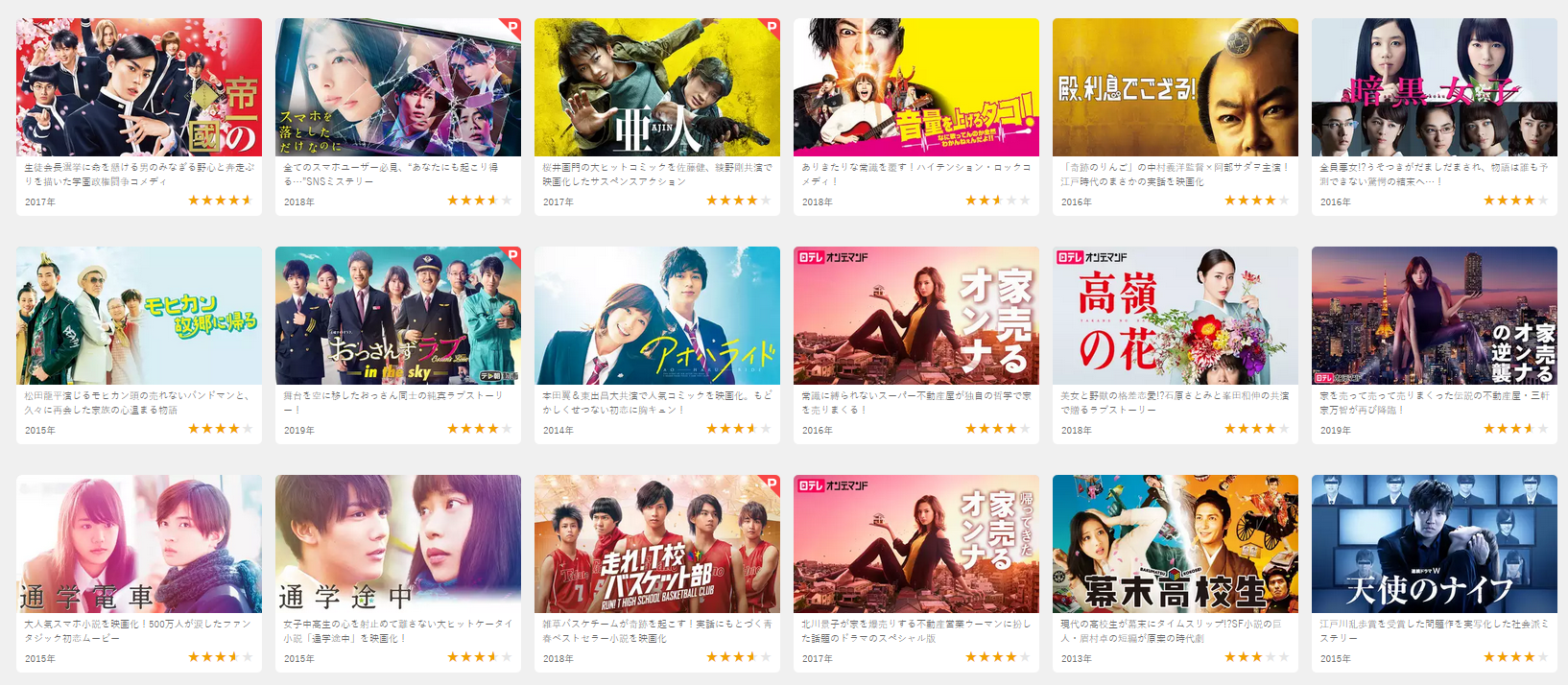1568x685 pixels.
Task: Open 幕末高校生 movie card
Action: [x=1176, y=544]
